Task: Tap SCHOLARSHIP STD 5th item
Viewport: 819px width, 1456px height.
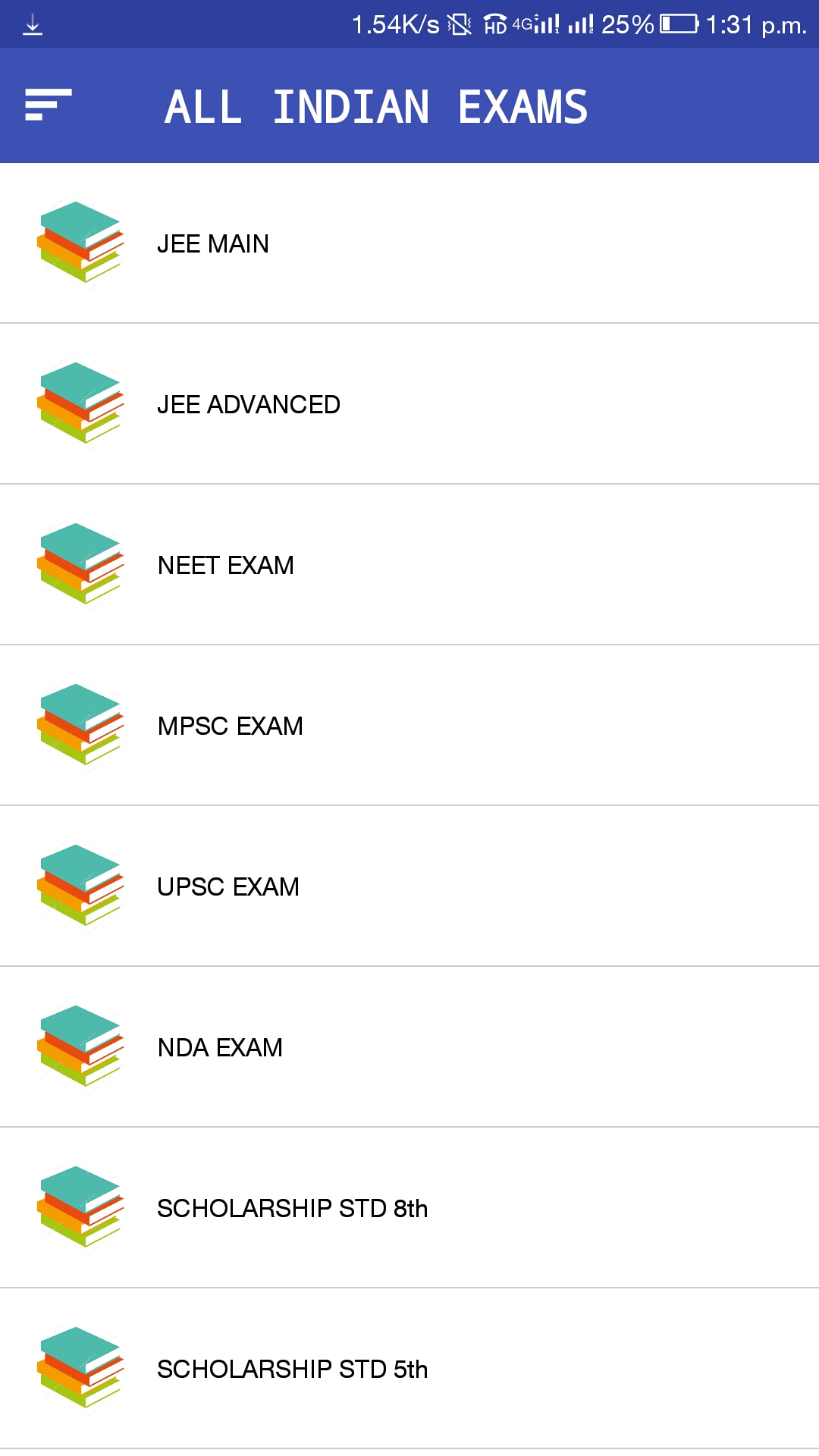Action: [x=292, y=1369]
